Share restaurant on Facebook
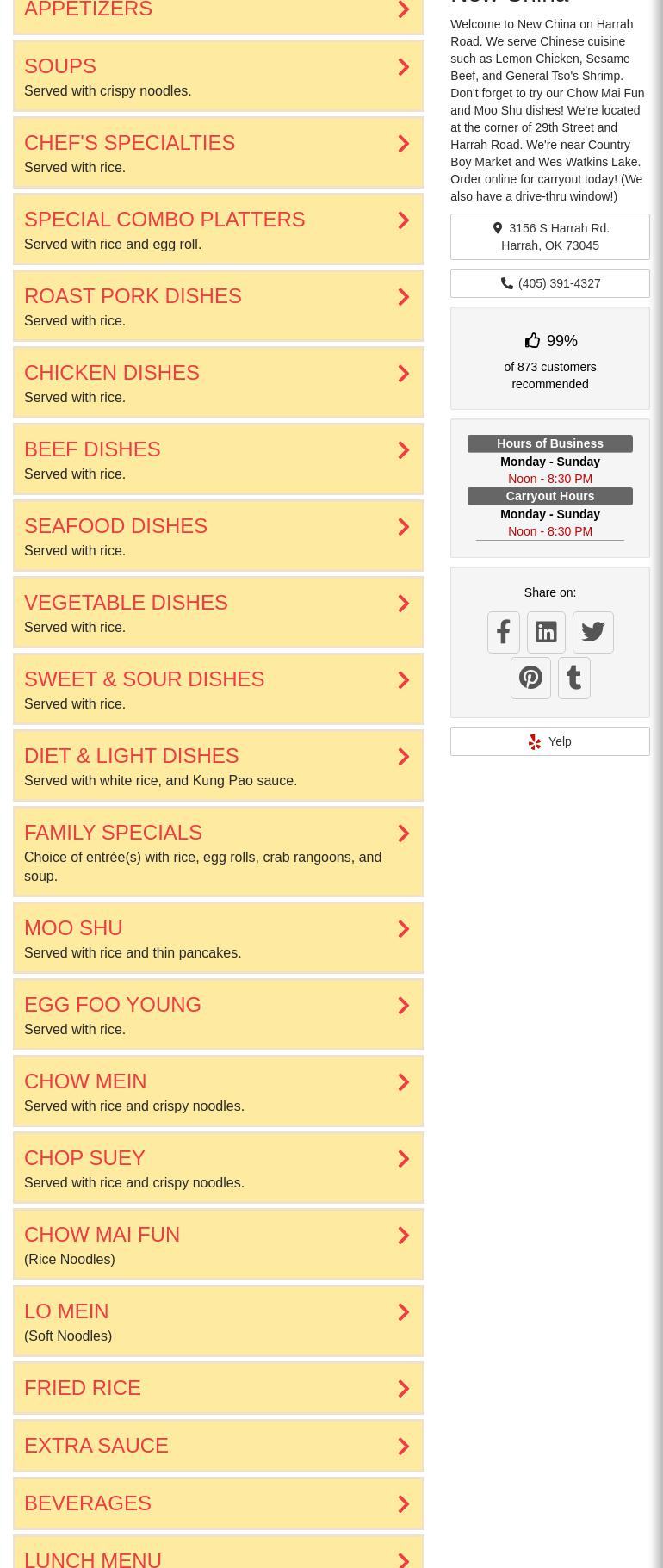663x1568 pixels. click(503, 631)
